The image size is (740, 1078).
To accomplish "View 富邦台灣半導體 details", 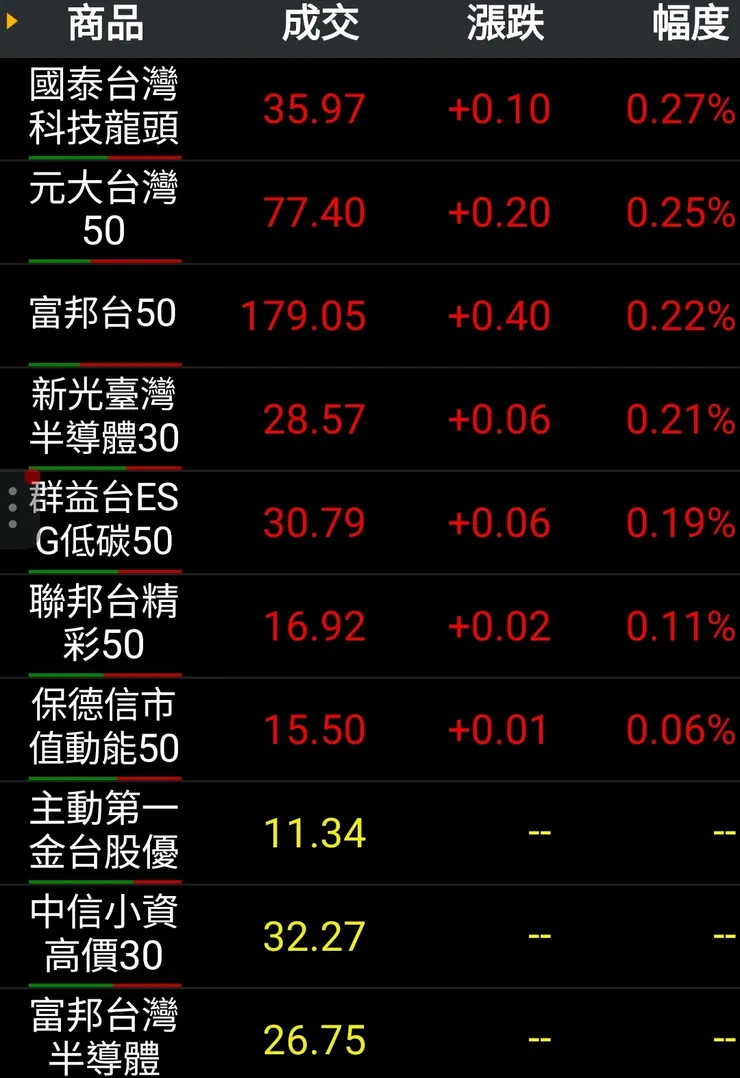I will pyautogui.click(x=104, y=1038).
